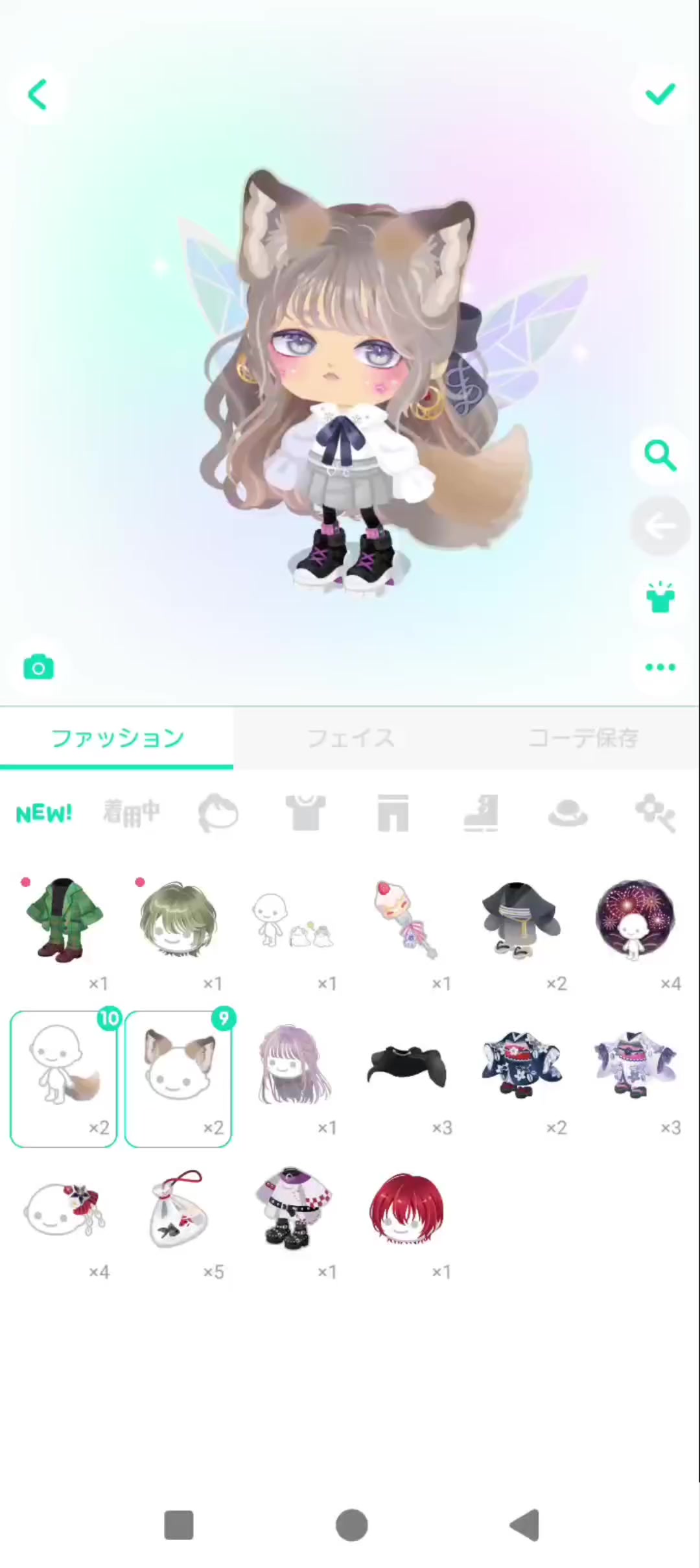Viewport: 700px width, 1568px height.
Task: Open the camera to snap the avatar
Action: click(x=38, y=667)
